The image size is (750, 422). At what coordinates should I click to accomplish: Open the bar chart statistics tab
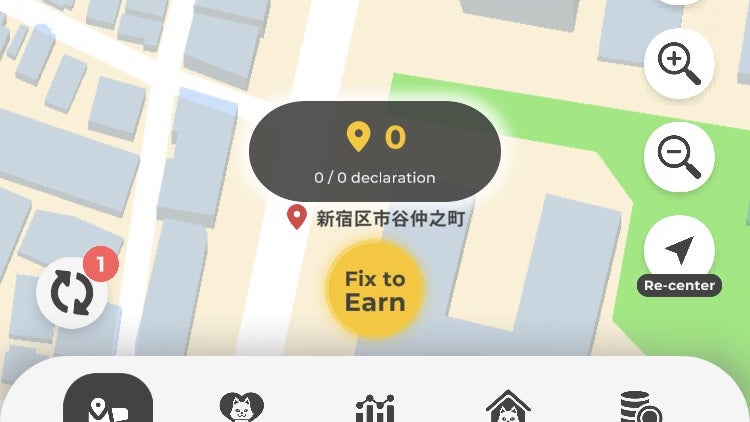point(375,407)
